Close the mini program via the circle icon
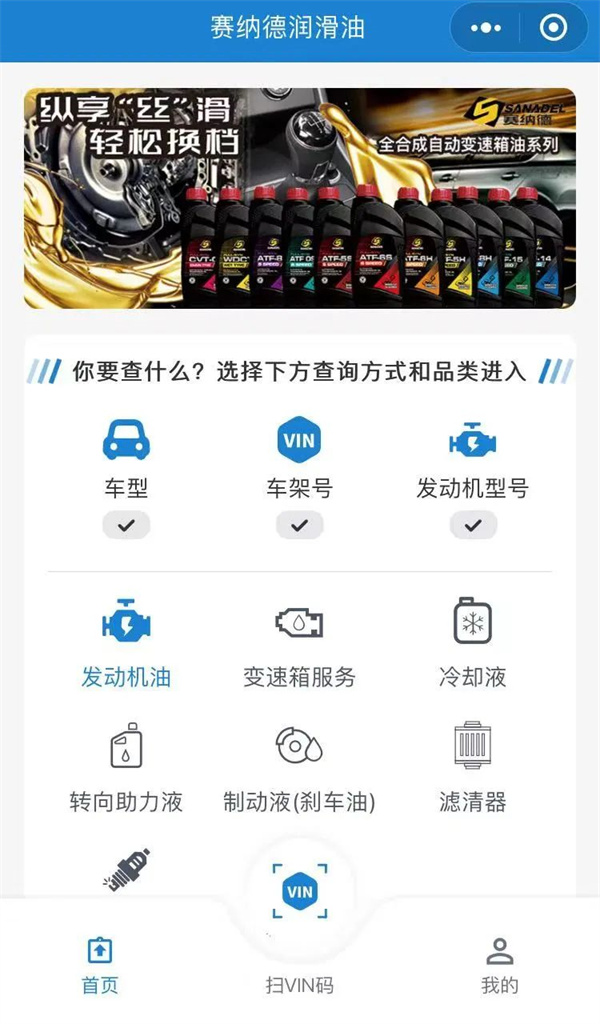600x1024 pixels. 554,28
